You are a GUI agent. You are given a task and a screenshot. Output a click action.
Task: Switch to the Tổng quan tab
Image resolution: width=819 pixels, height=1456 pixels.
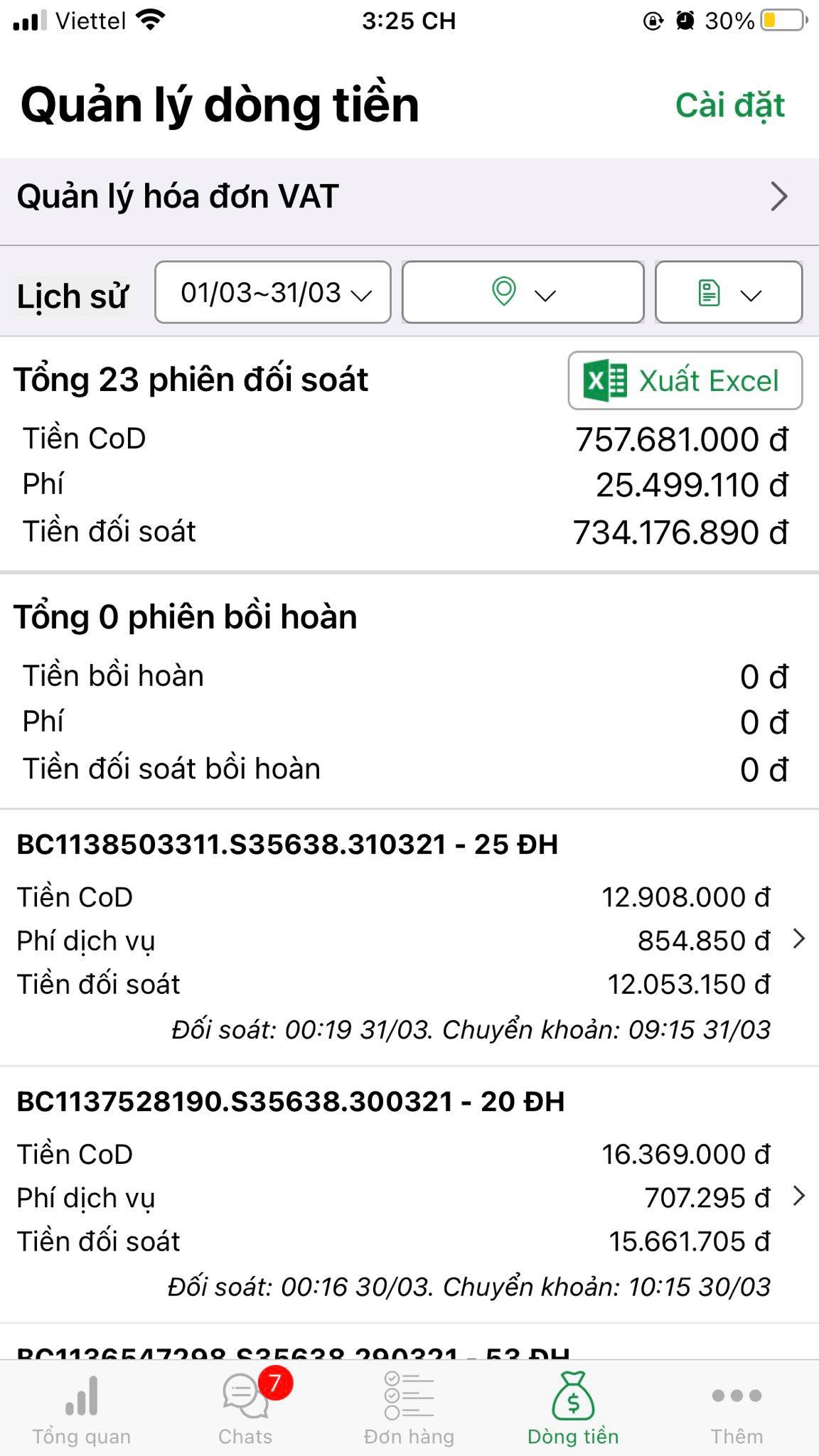tap(82, 1410)
